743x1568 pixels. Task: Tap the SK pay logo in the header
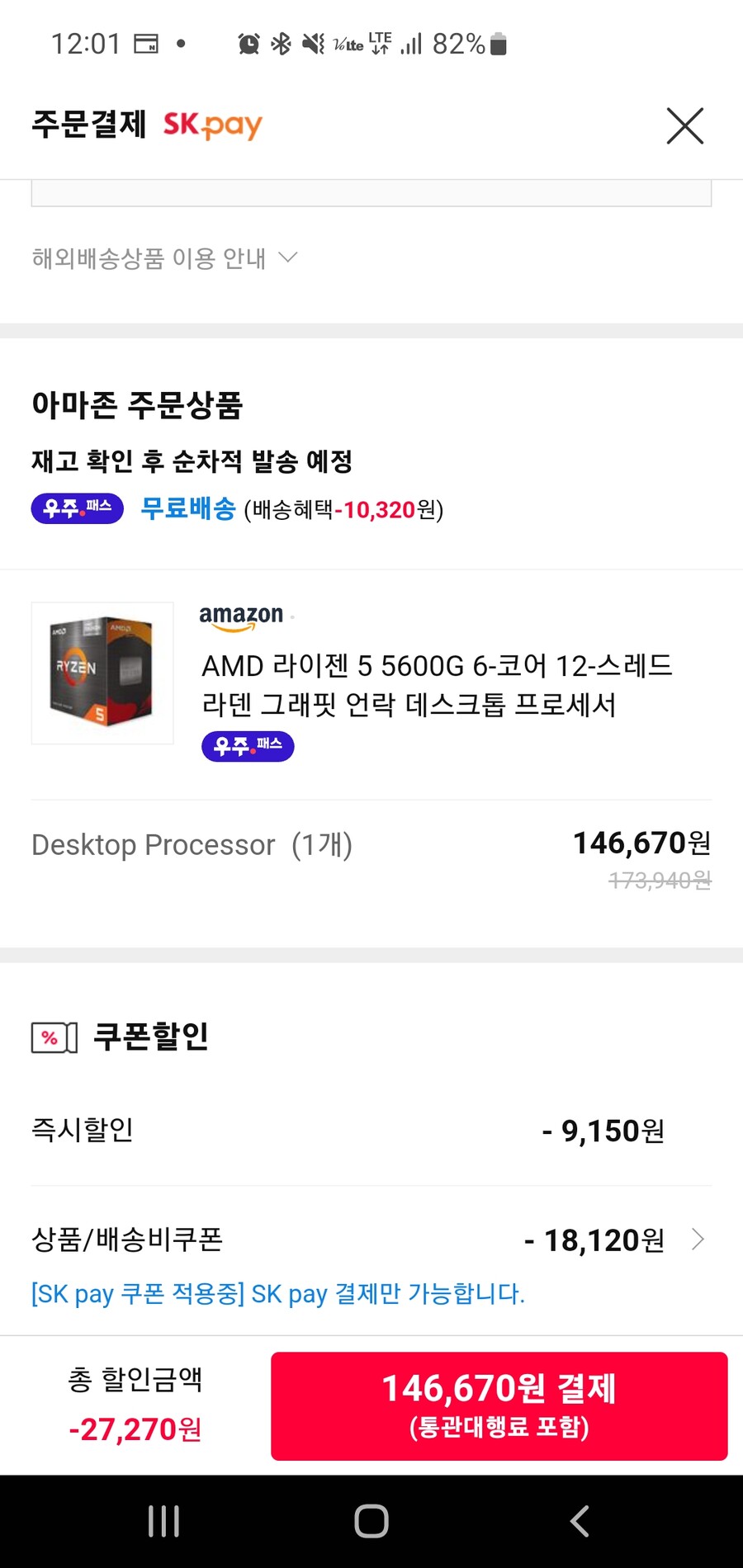(211, 125)
